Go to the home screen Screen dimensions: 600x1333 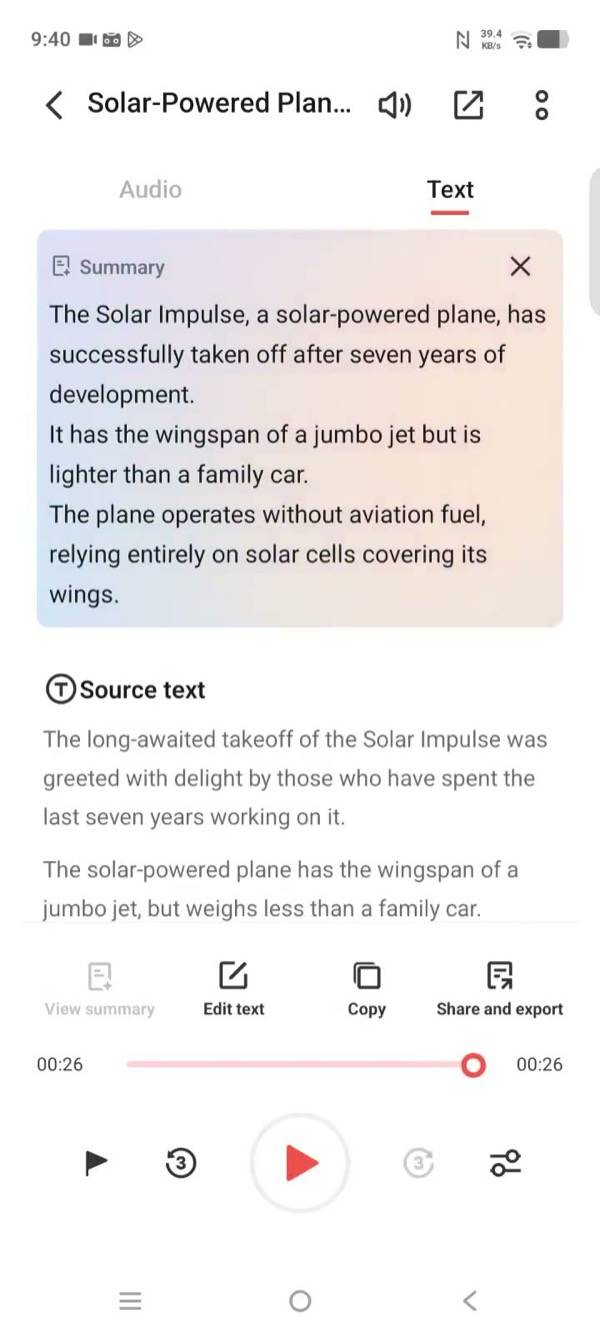click(x=300, y=1301)
